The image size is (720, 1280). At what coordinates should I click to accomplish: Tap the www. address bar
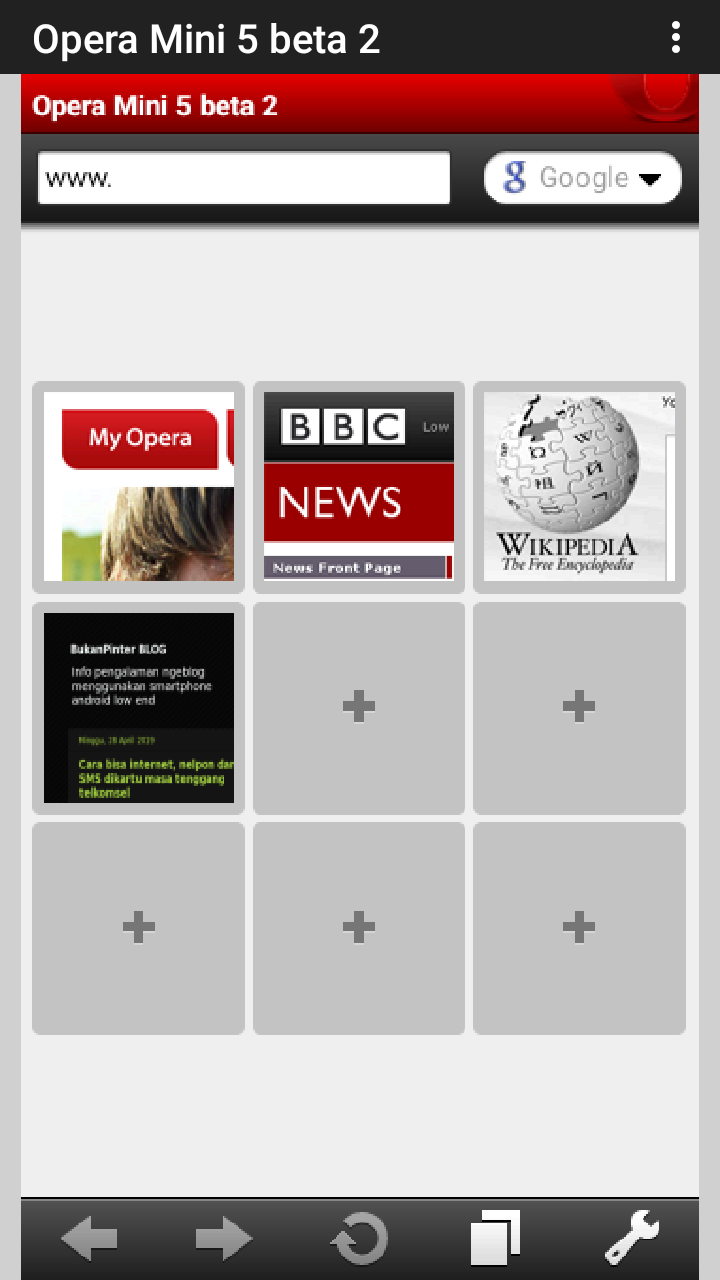(x=243, y=178)
